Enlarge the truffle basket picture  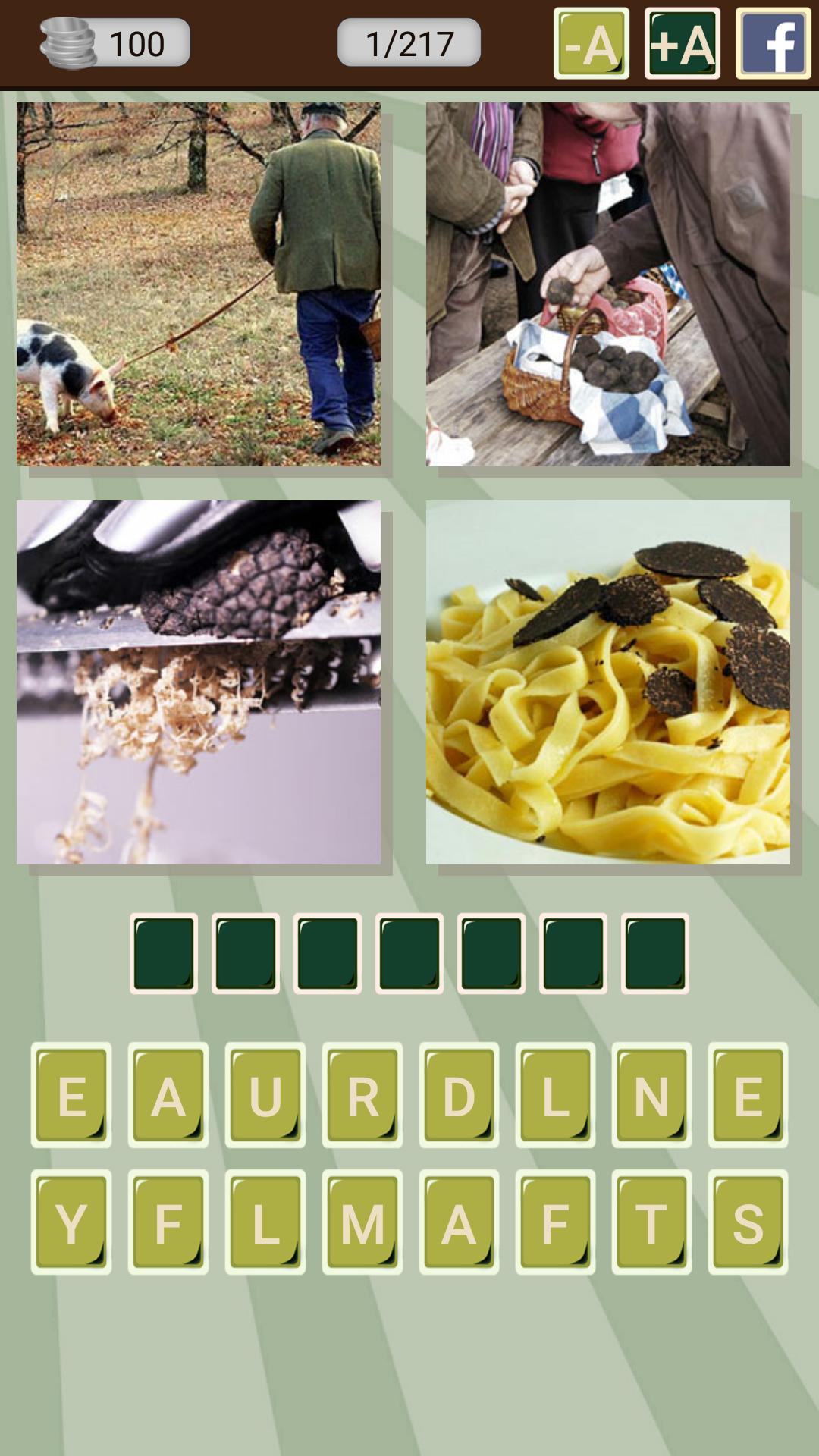608,284
